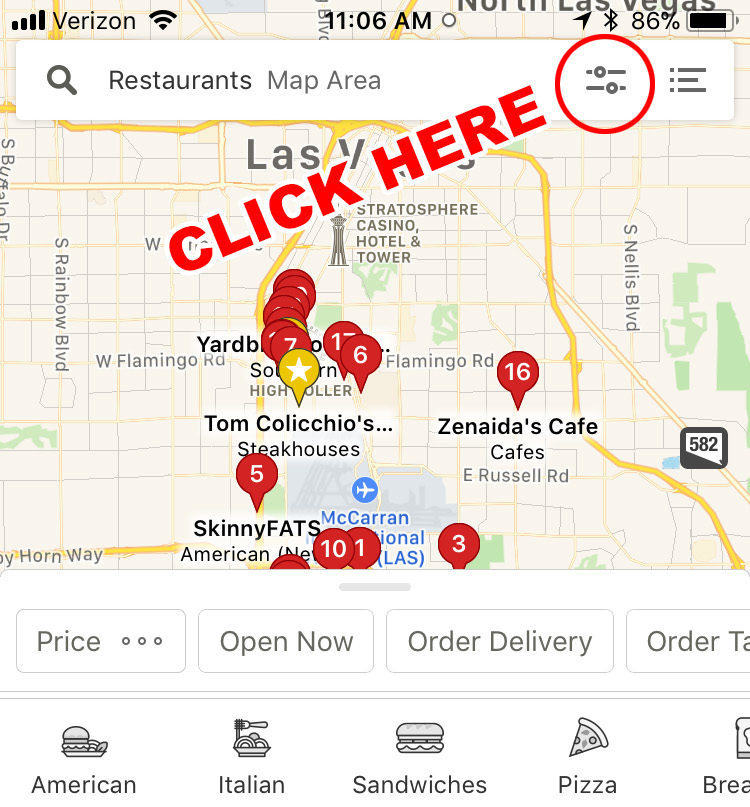This screenshot has width=750, height=807.
Task: Turn on the Order Delivery filter
Action: pos(500,641)
